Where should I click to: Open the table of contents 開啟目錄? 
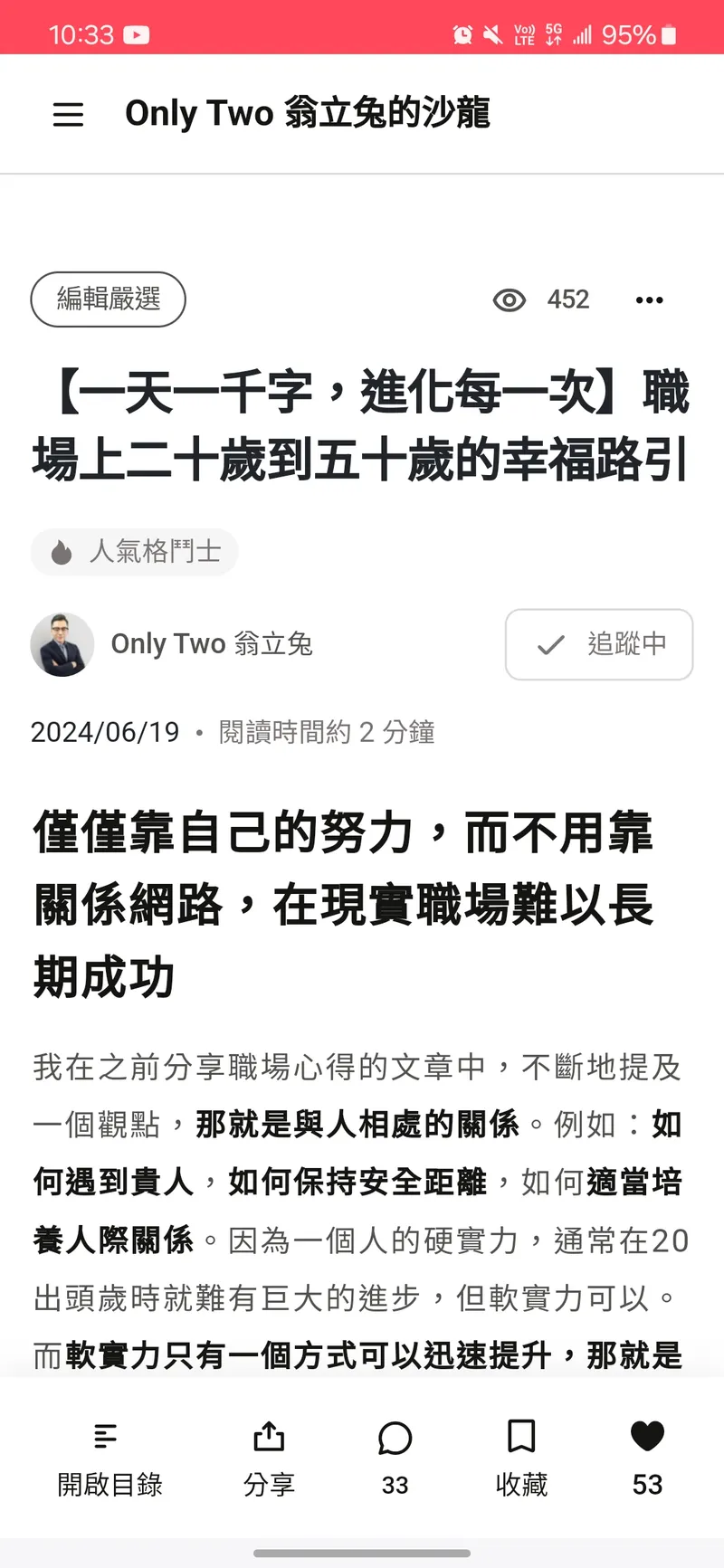coord(109,1459)
